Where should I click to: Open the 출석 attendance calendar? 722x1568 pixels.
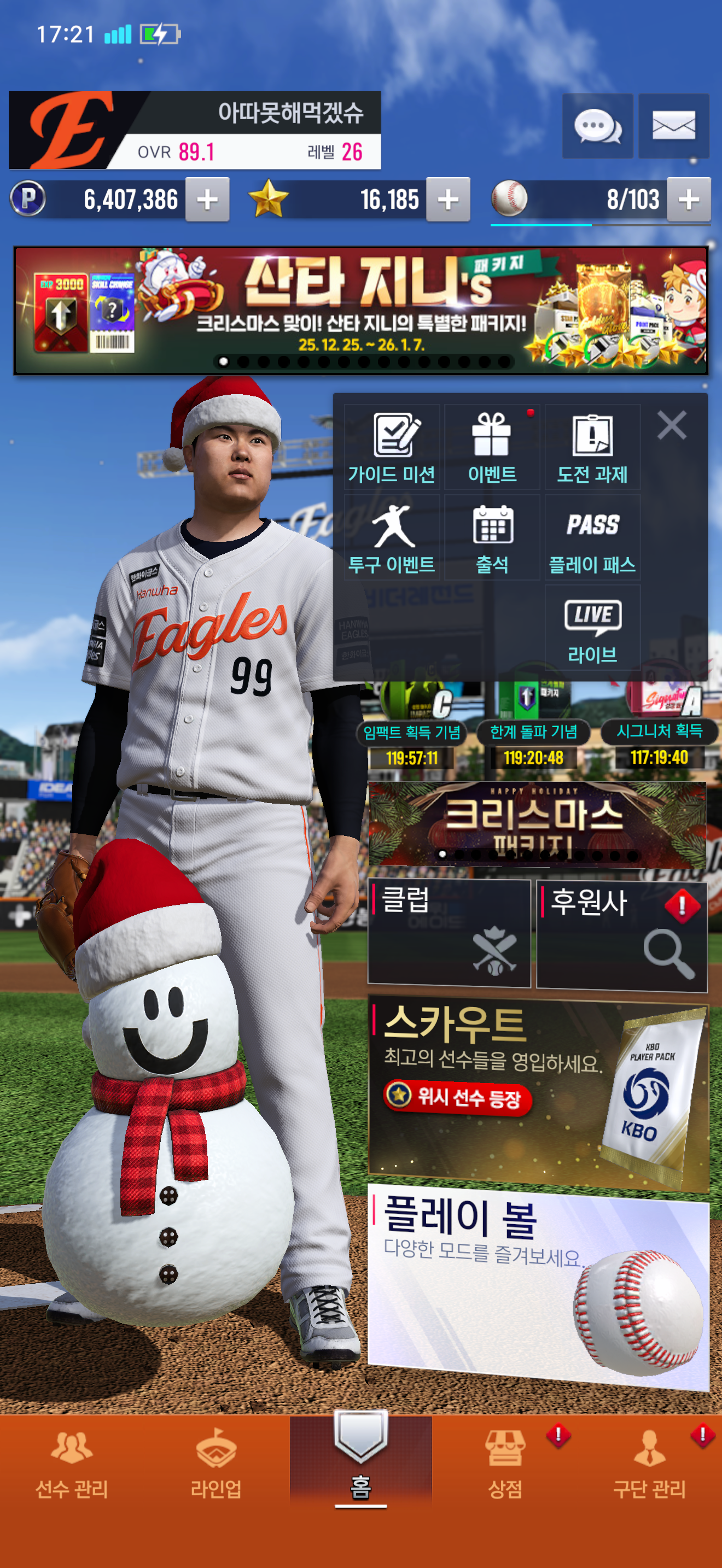click(492, 538)
